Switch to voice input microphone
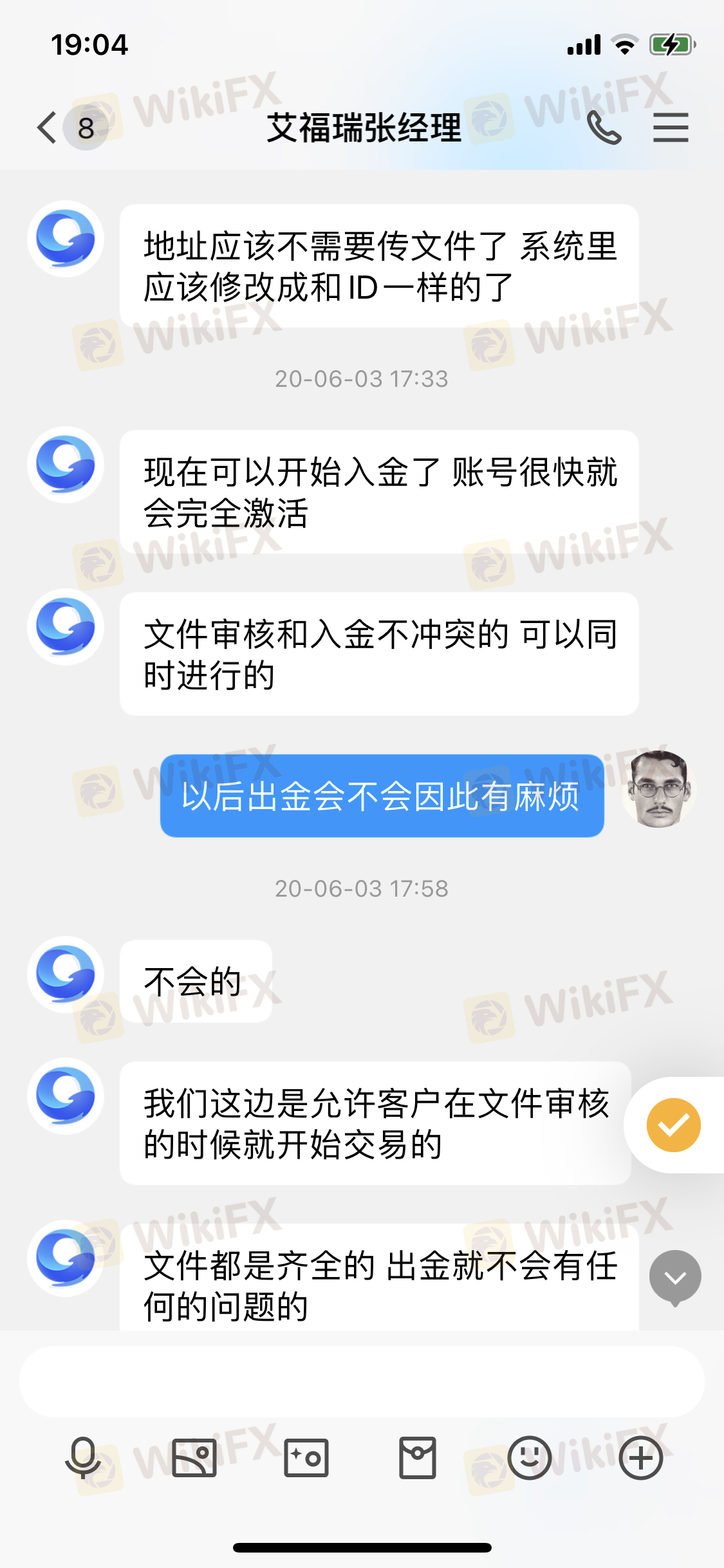Screen dimensions: 724x1568 83,1458
